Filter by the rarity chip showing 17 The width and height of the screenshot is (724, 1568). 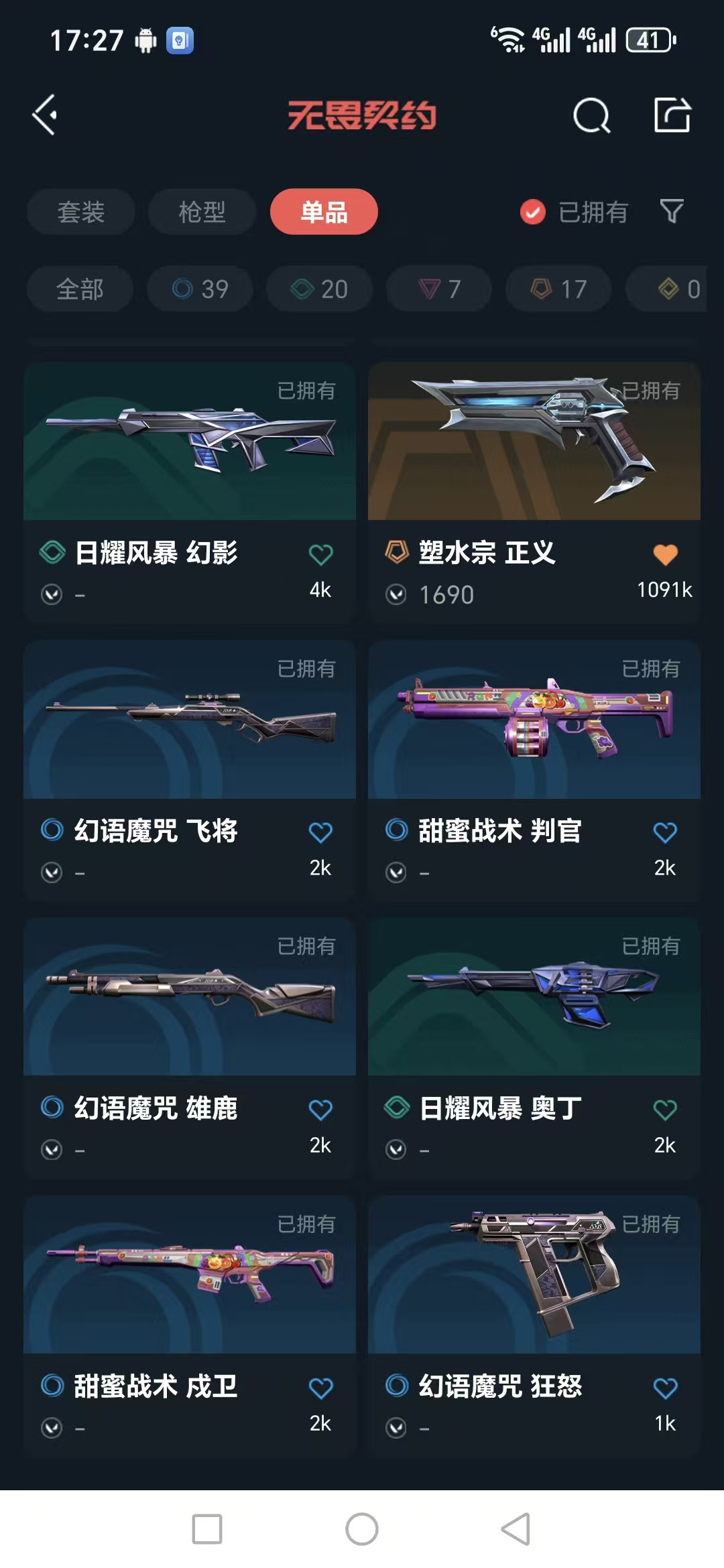click(558, 289)
